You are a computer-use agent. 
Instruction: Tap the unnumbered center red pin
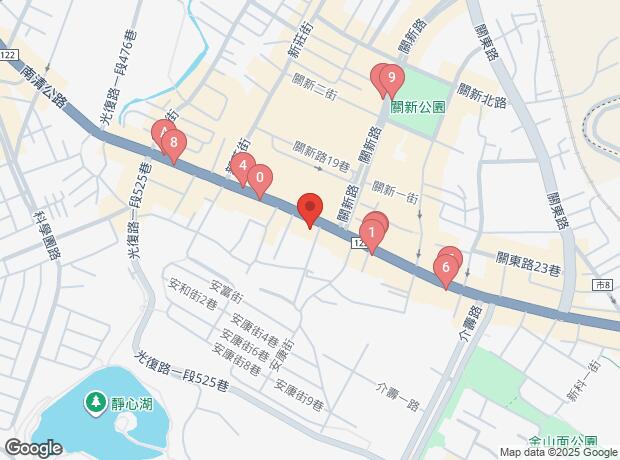pyautogui.click(x=310, y=208)
